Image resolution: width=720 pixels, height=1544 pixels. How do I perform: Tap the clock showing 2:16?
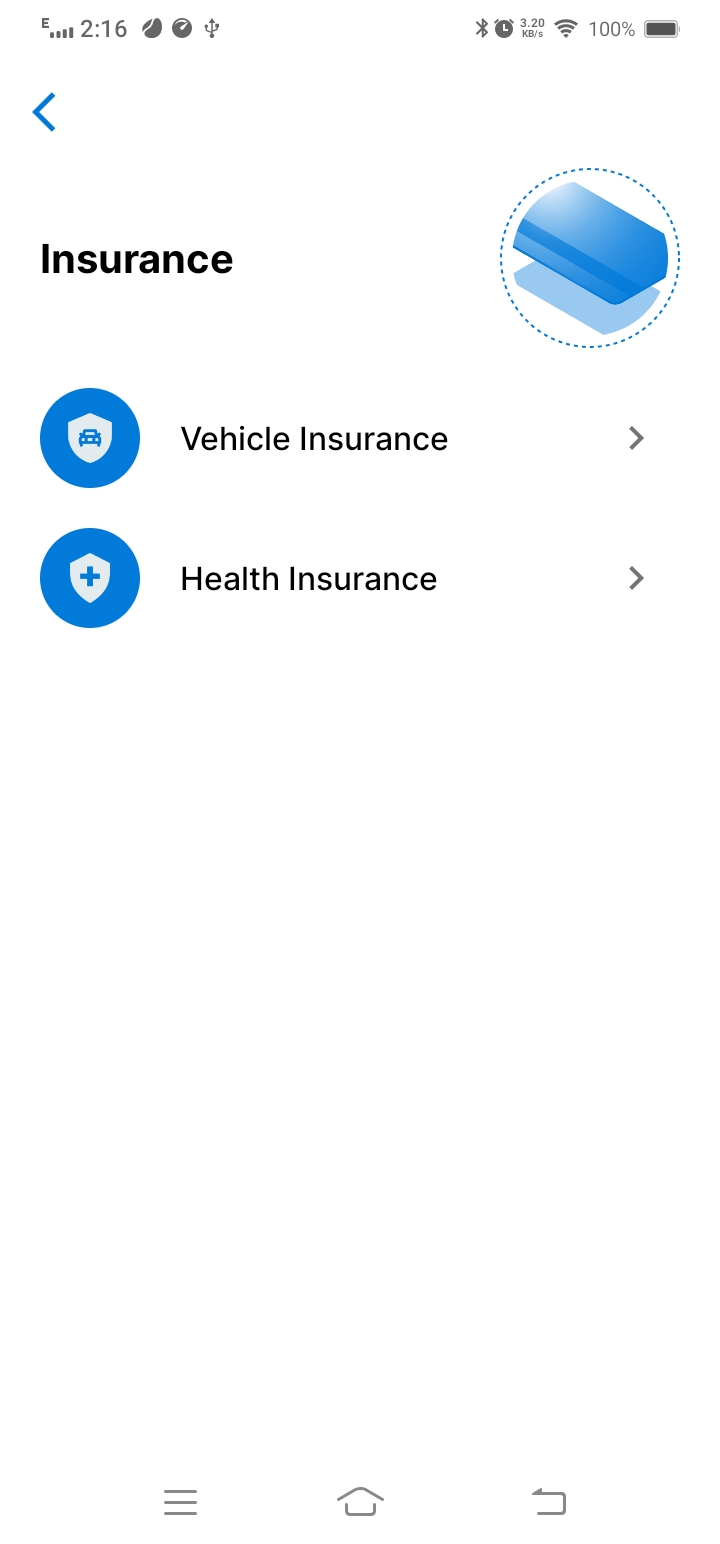(x=104, y=29)
